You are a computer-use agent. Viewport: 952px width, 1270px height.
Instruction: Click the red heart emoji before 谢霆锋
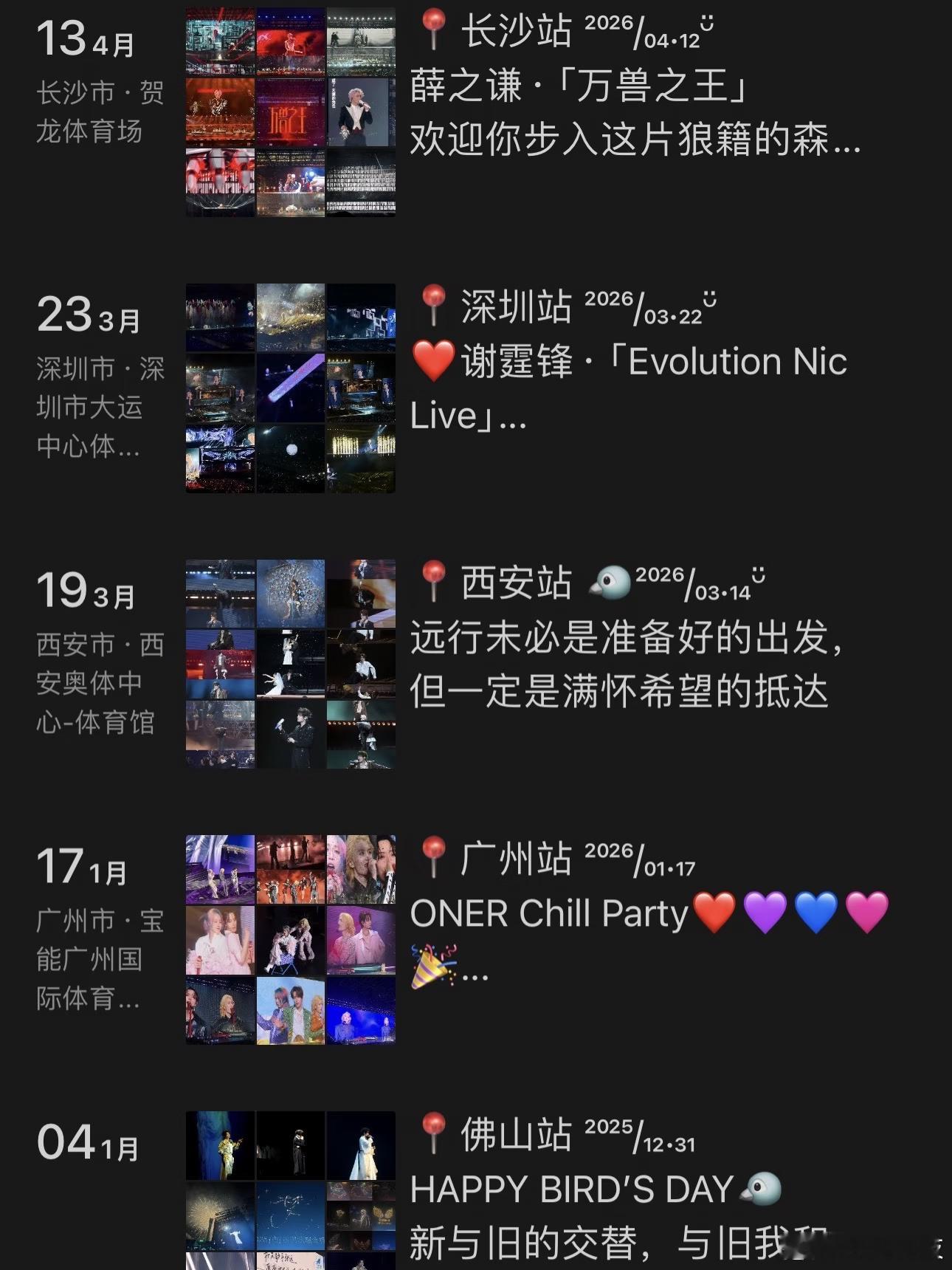[435, 362]
